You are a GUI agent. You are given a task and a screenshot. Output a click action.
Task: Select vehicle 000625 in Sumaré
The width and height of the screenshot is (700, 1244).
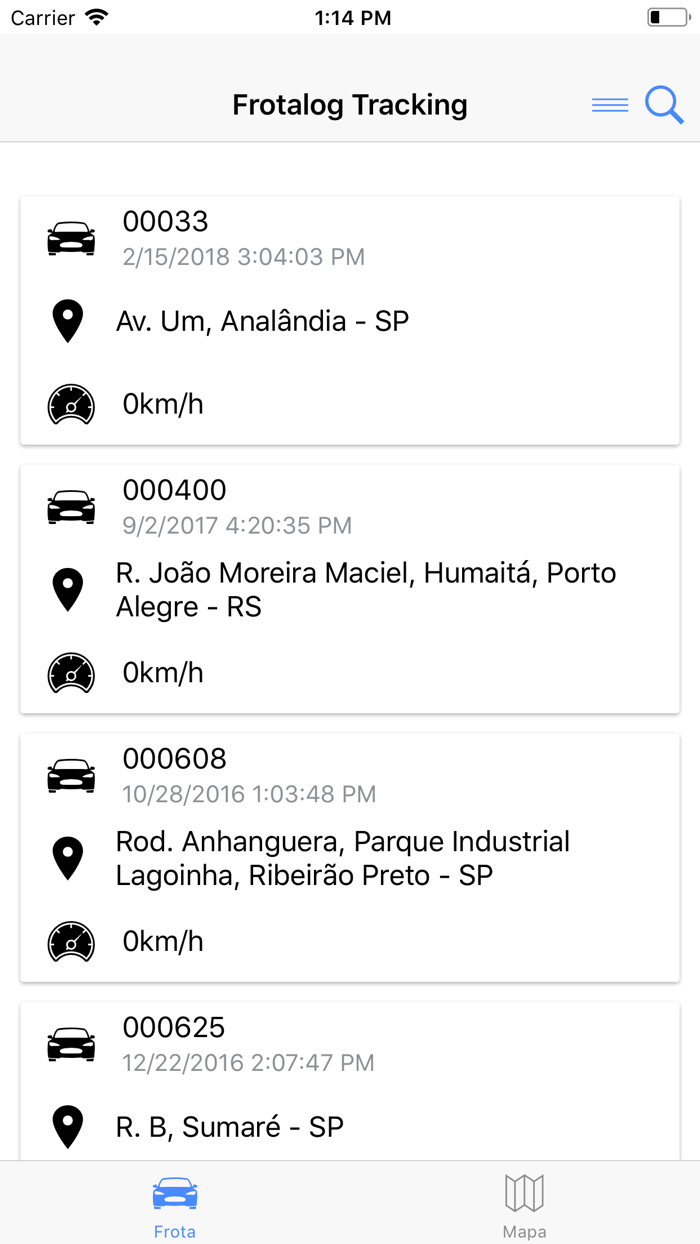point(350,1082)
